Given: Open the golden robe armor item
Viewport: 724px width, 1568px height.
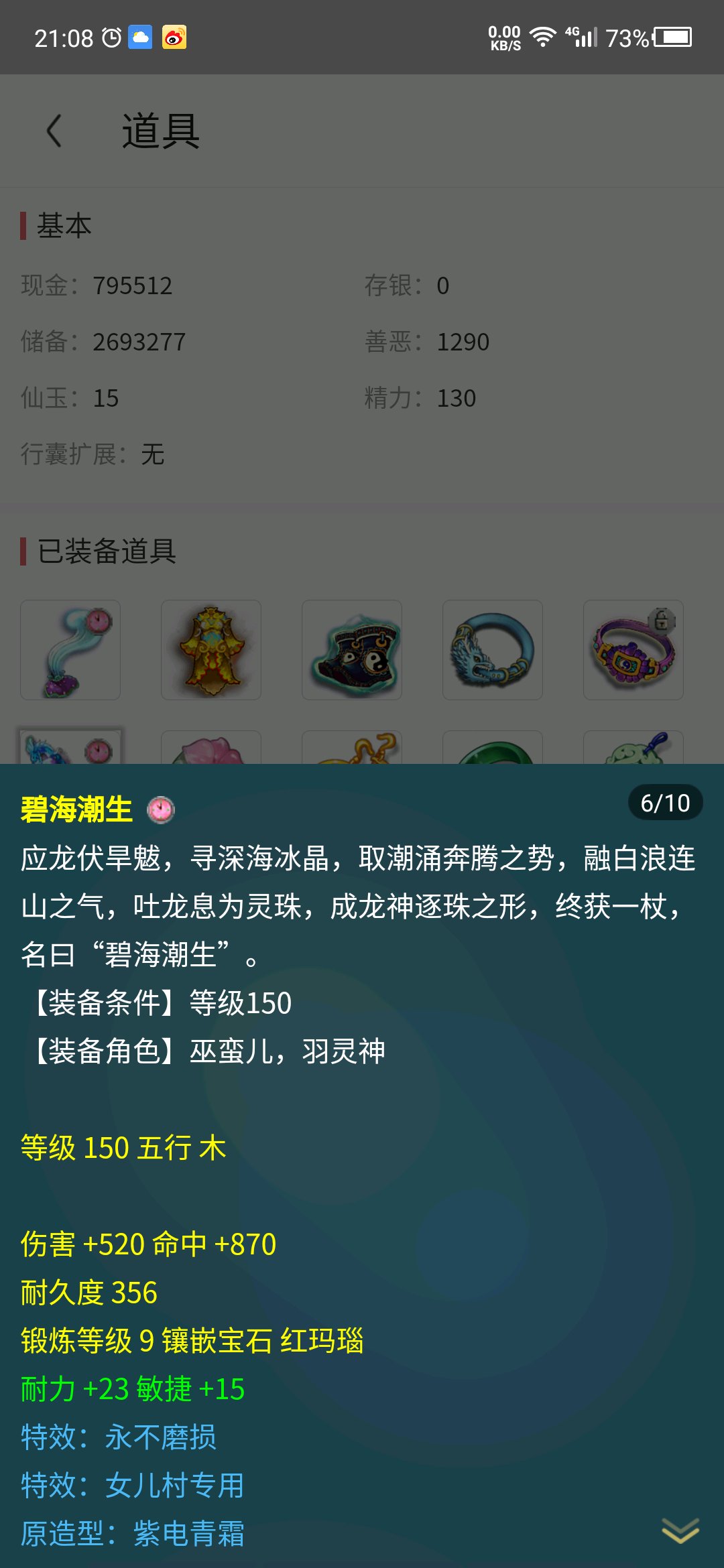Looking at the screenshot, I should (x=211, y=650).
